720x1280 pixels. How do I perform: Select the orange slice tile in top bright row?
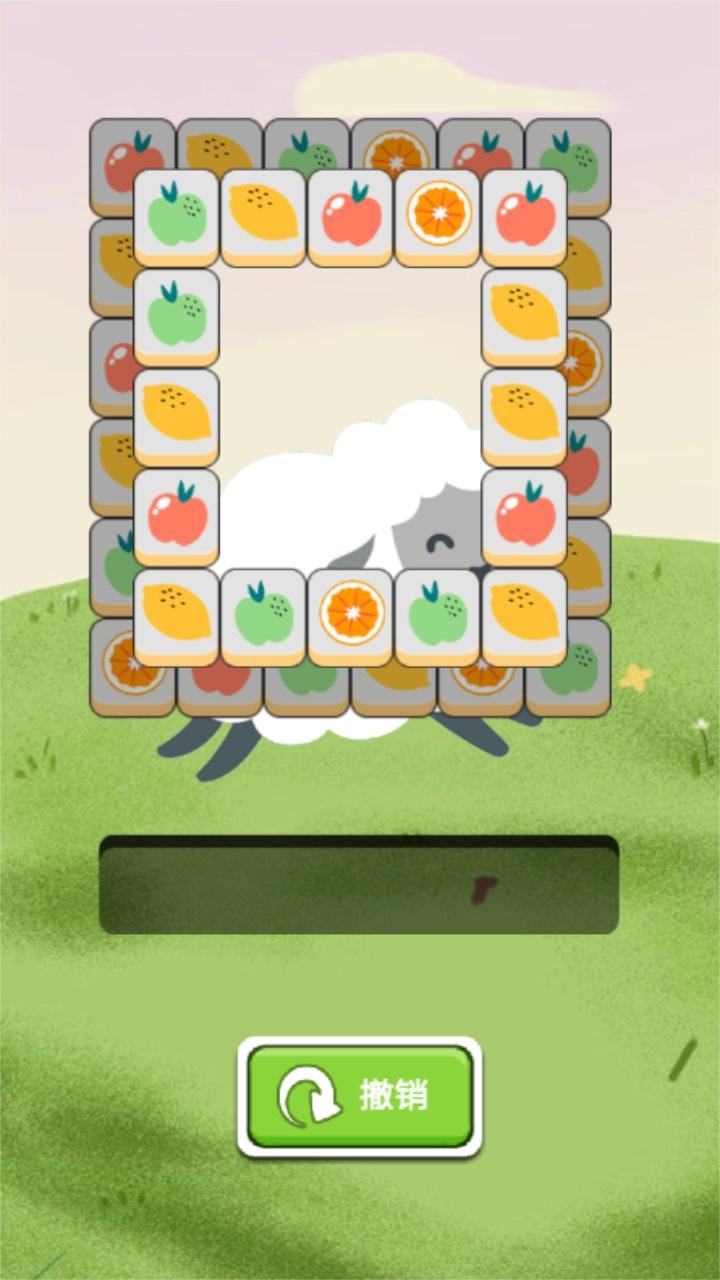(x=438, y=214)
